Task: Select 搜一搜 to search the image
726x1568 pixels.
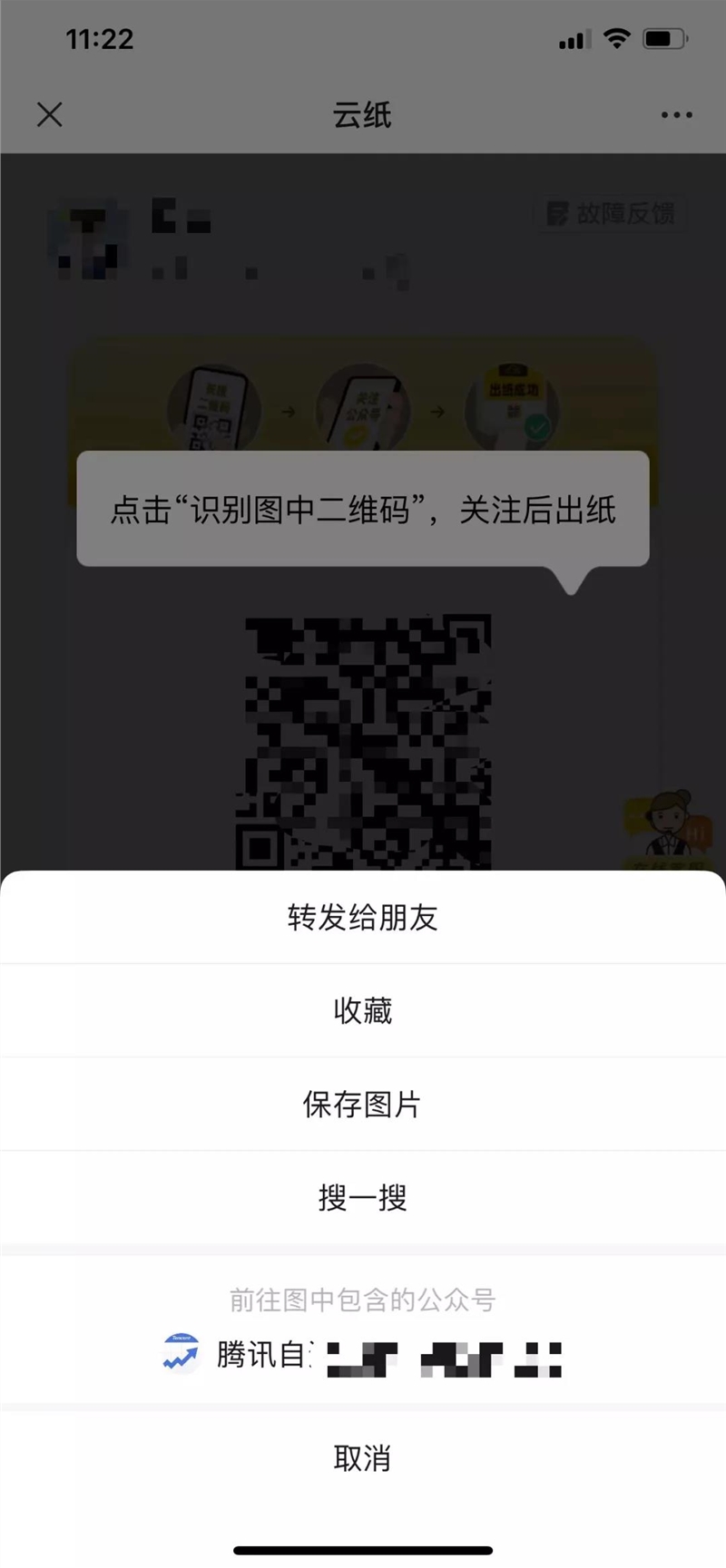Action: click(x=363, y=1198)
